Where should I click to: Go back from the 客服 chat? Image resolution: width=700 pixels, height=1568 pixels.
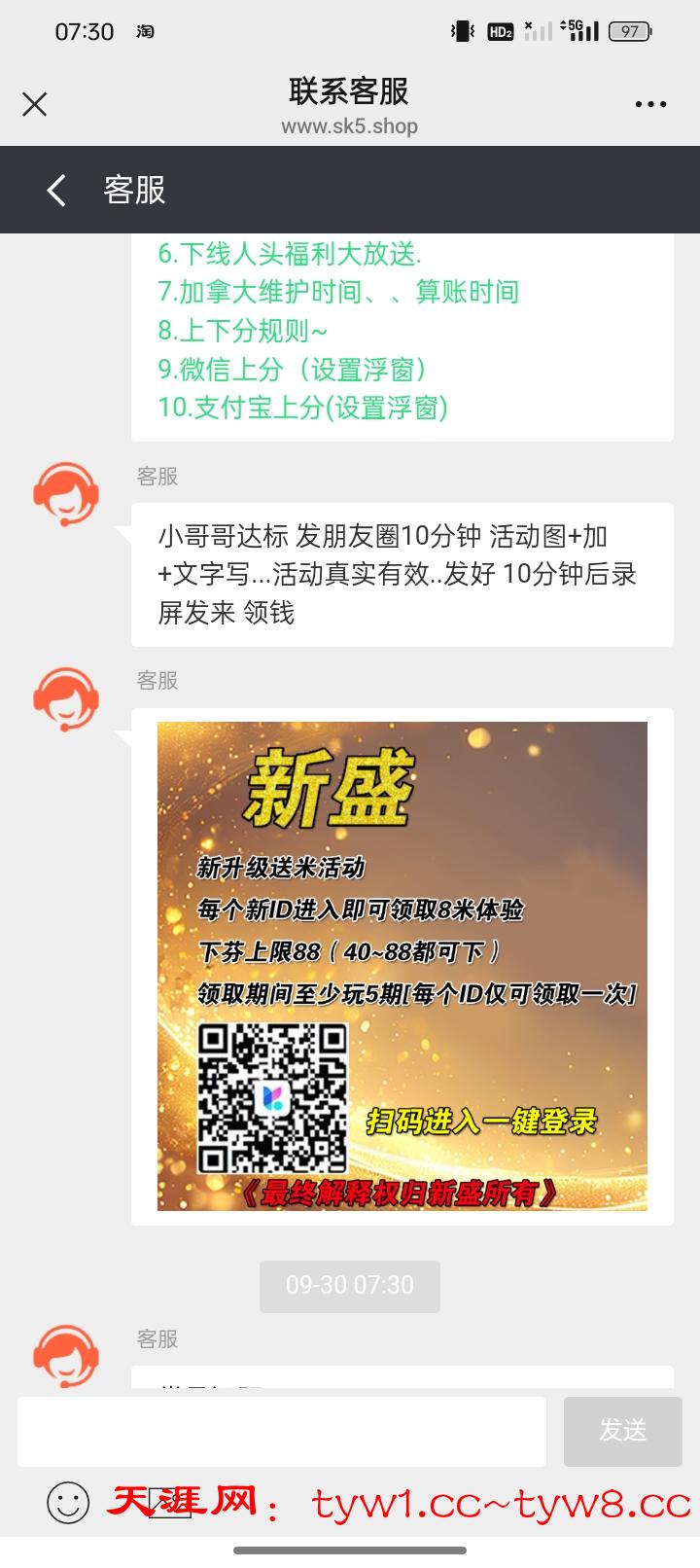56,190
